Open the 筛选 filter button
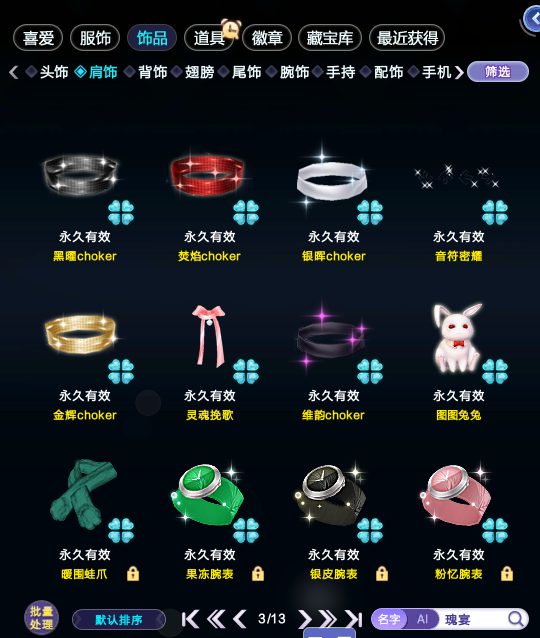The image size is (540, 638). tap(498, 72)
